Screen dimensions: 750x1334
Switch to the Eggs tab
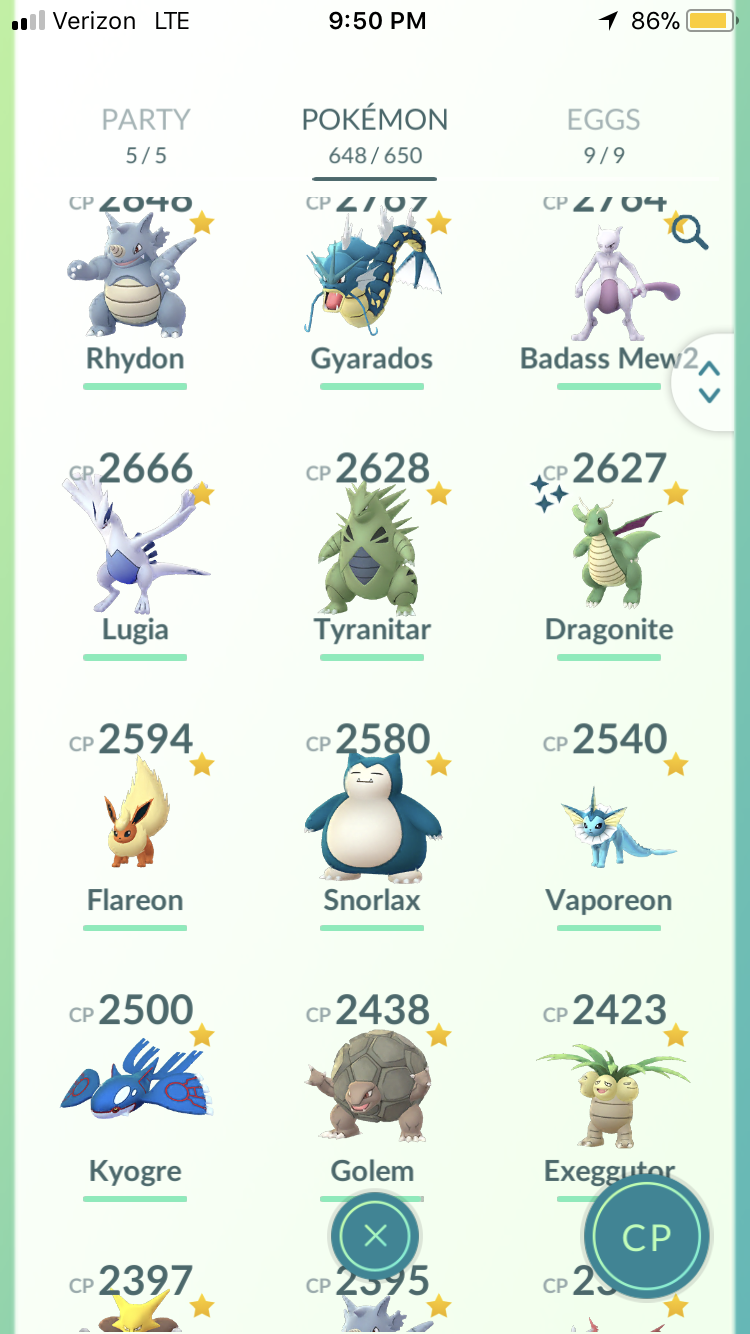[x=603, y=136]
